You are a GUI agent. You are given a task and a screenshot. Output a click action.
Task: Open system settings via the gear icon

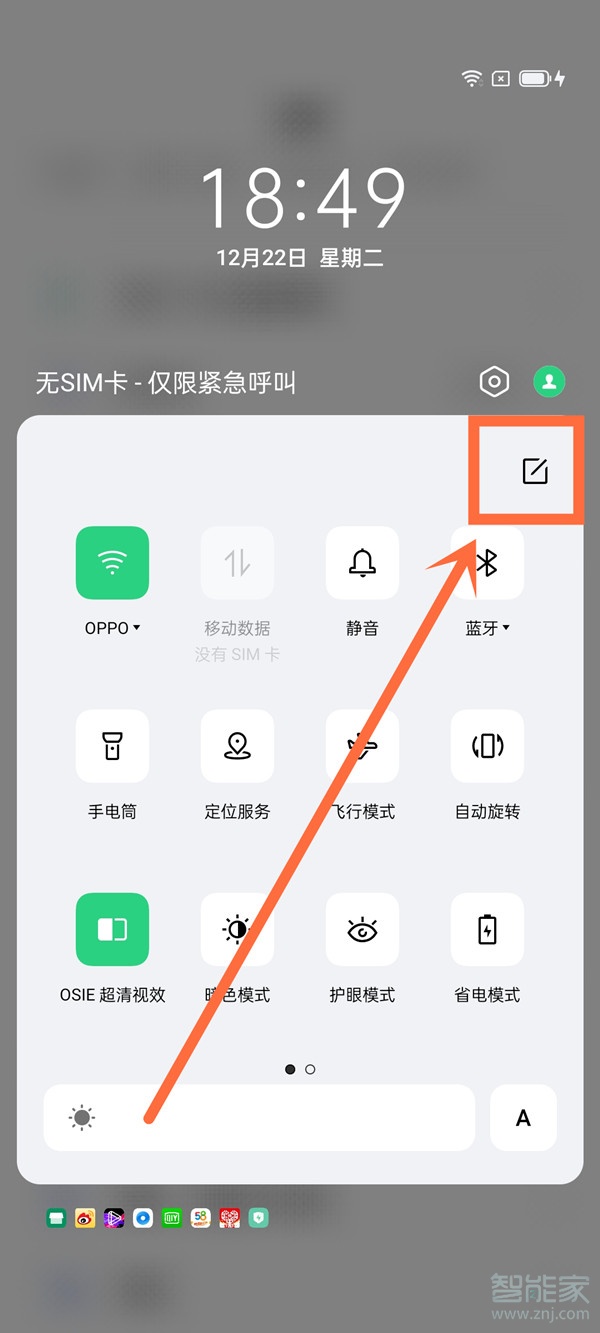494,381
